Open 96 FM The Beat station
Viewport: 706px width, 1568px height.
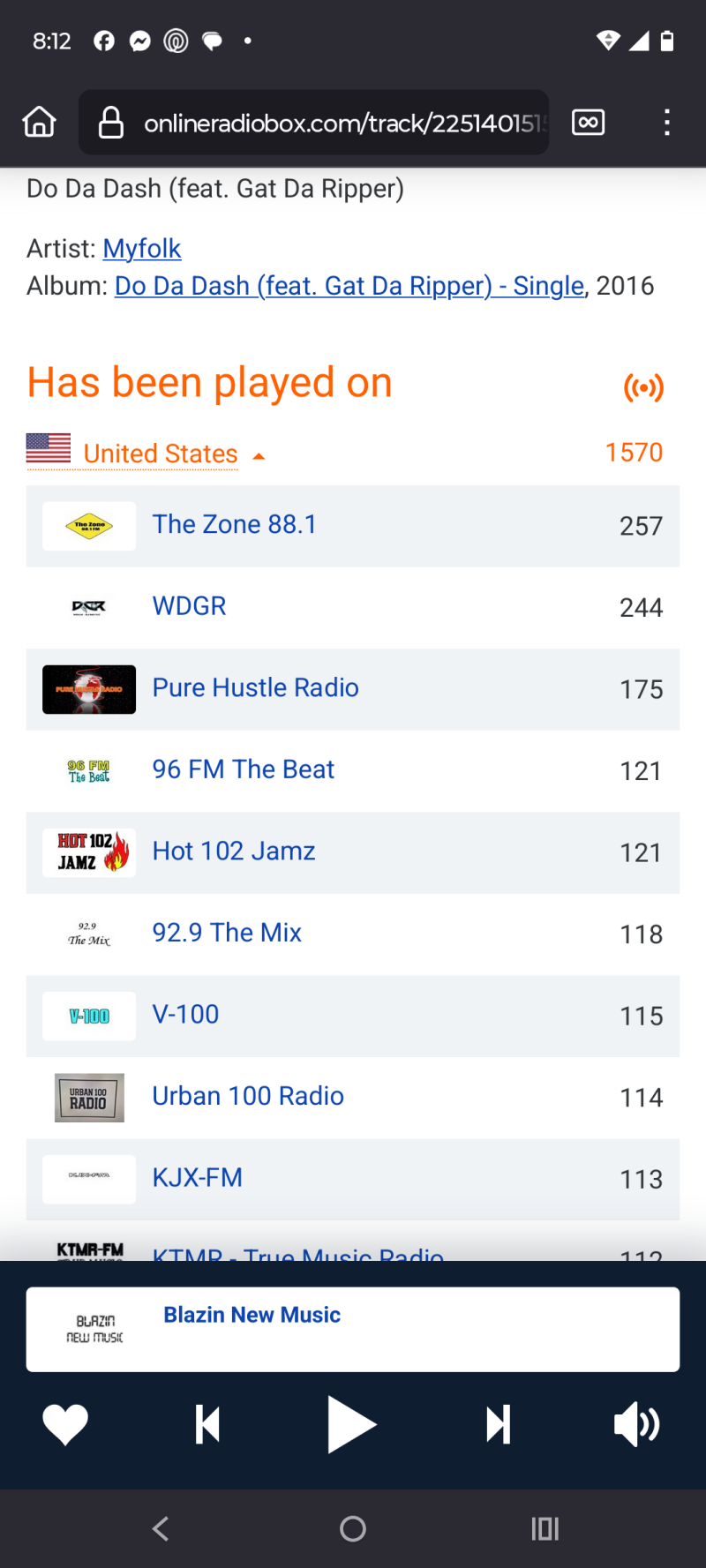[243, 769]
